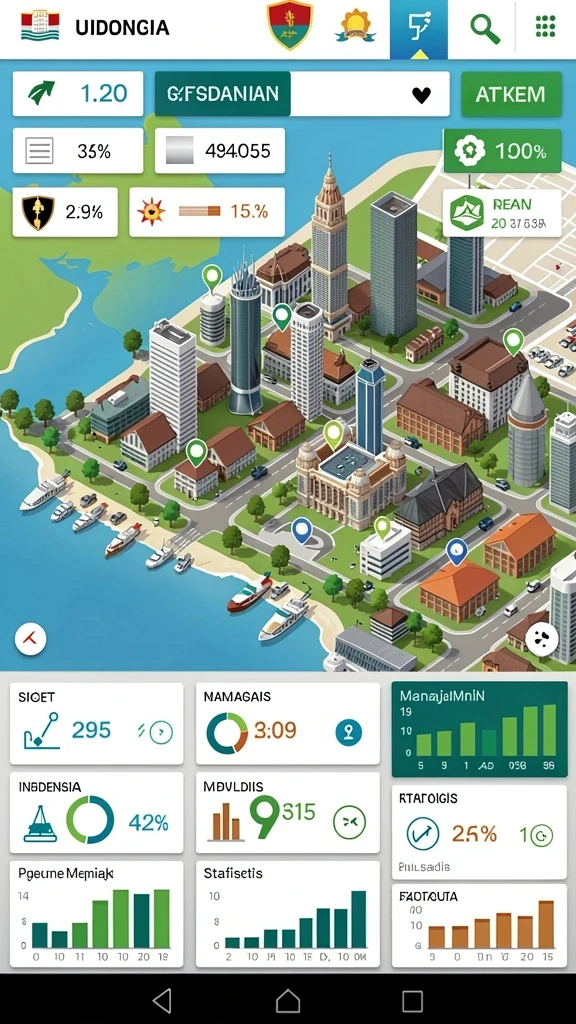The height and width of the screenshot is (1024, 576).
Task: Open the MAMAGAIS 3:09 card
Action: (x=287, y=724)
